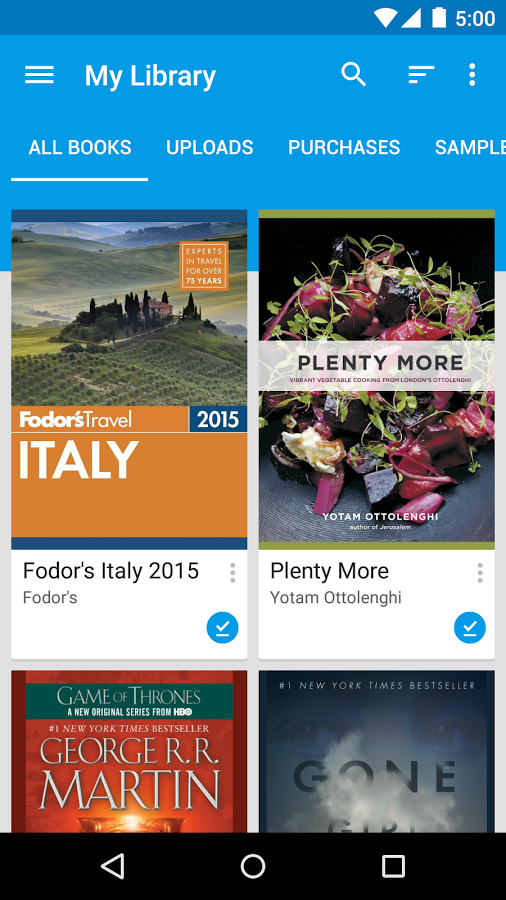Go to the home screen
This screenshot has width=506, height=900.
253,866
